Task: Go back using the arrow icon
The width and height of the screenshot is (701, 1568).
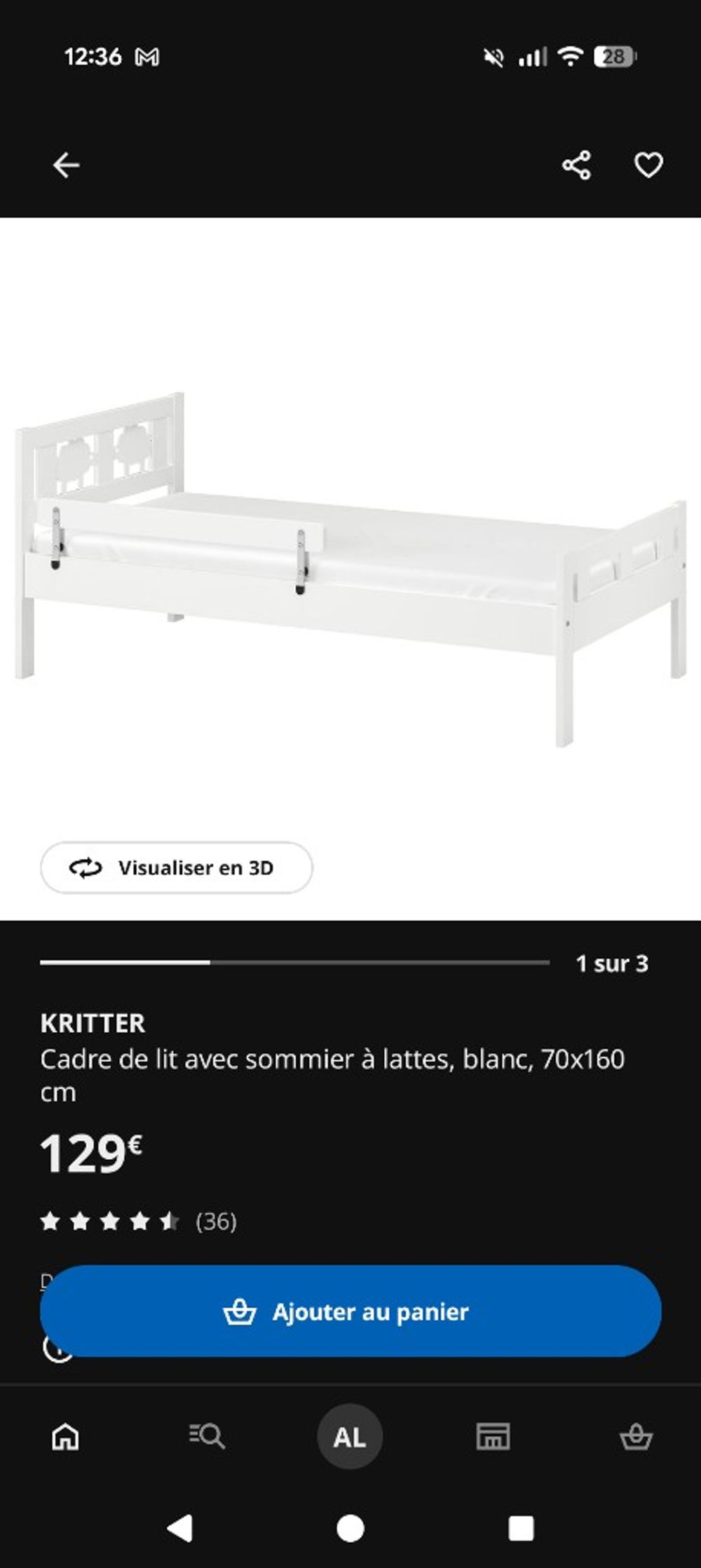Action: pos(67,165)
